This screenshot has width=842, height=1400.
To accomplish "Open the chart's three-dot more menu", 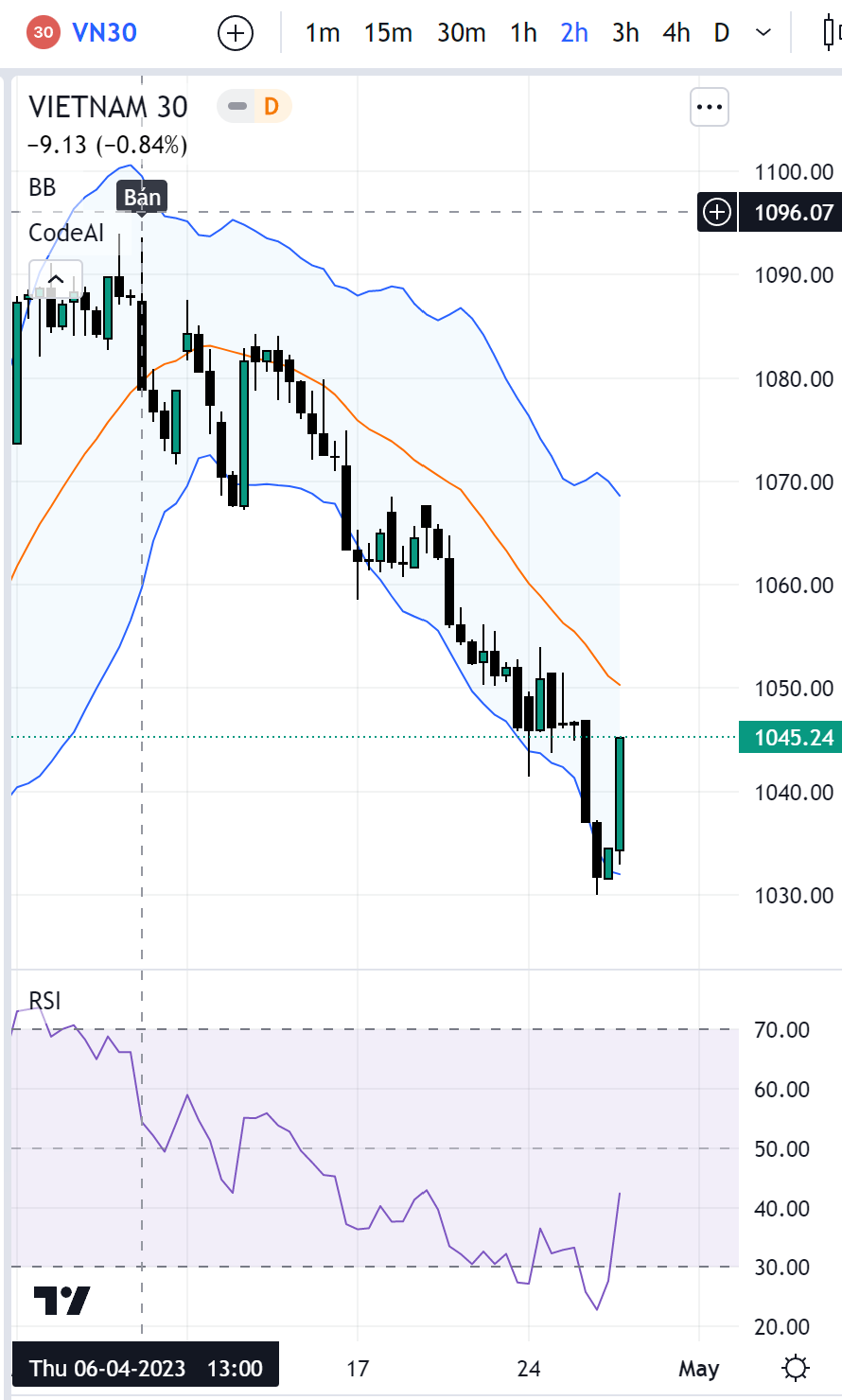I will click(710, 107).
